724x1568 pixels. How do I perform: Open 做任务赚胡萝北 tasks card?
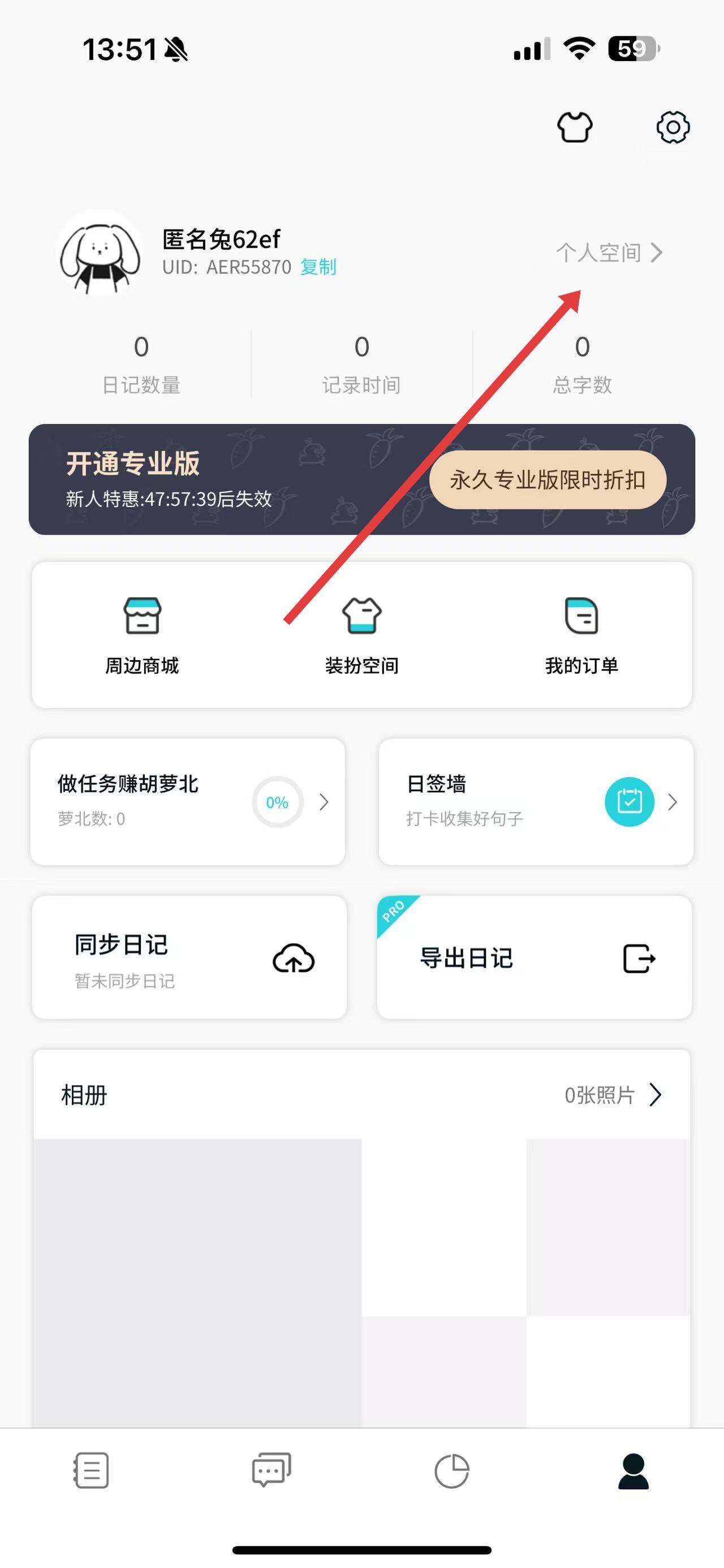pos(188,801)
